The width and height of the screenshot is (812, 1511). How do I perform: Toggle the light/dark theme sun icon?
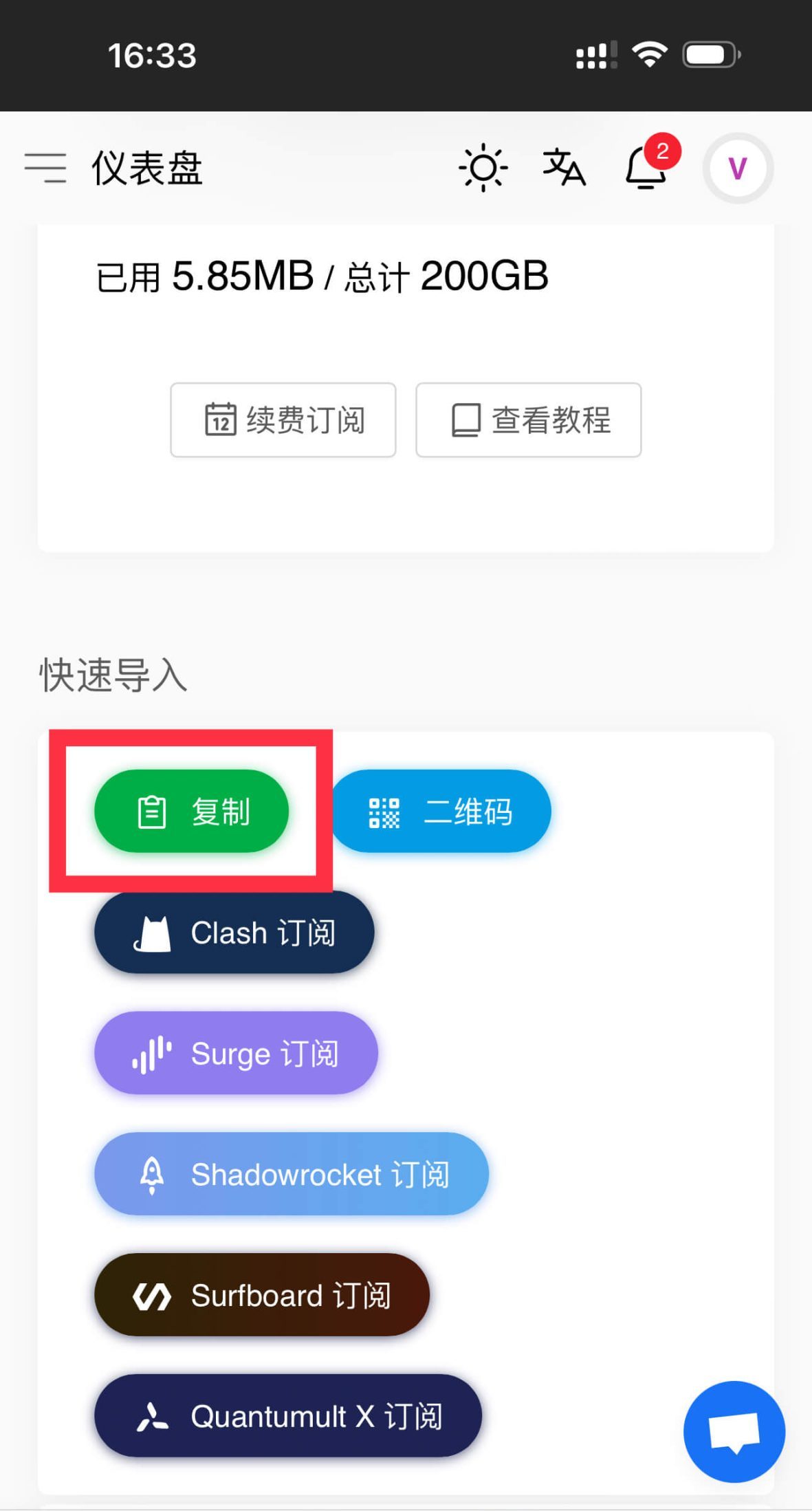pos(483,168)
